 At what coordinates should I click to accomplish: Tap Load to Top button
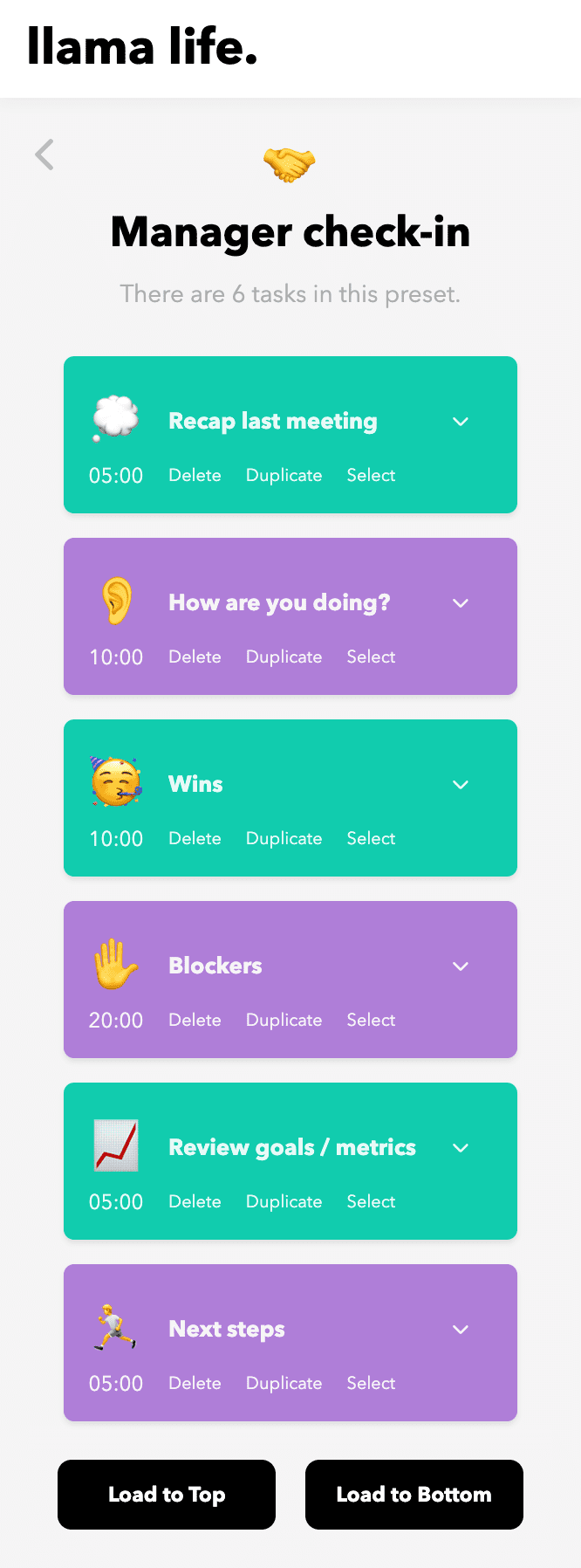(167, 1495)
